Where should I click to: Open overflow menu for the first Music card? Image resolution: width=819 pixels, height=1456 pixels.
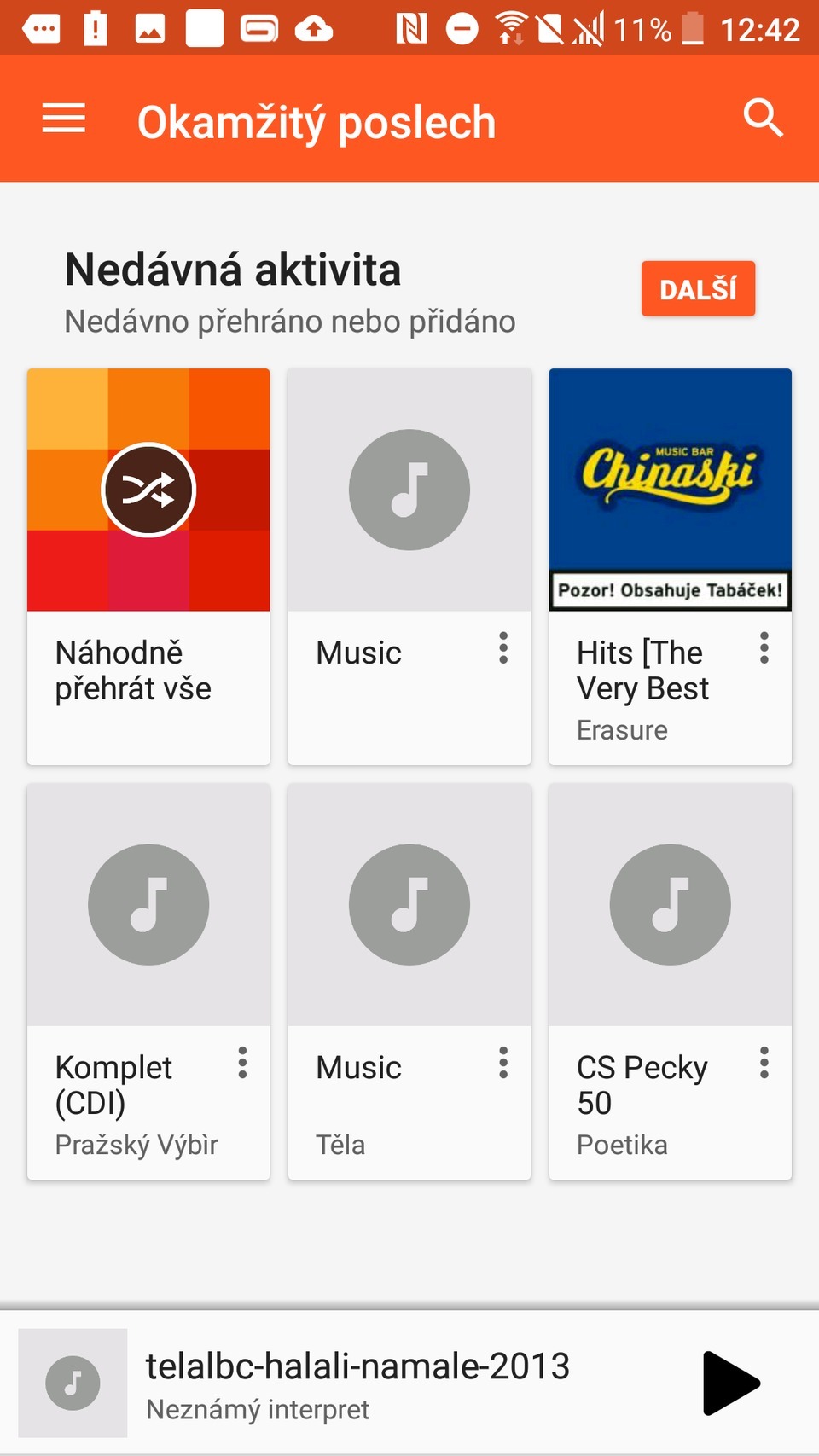coord(502,649)
